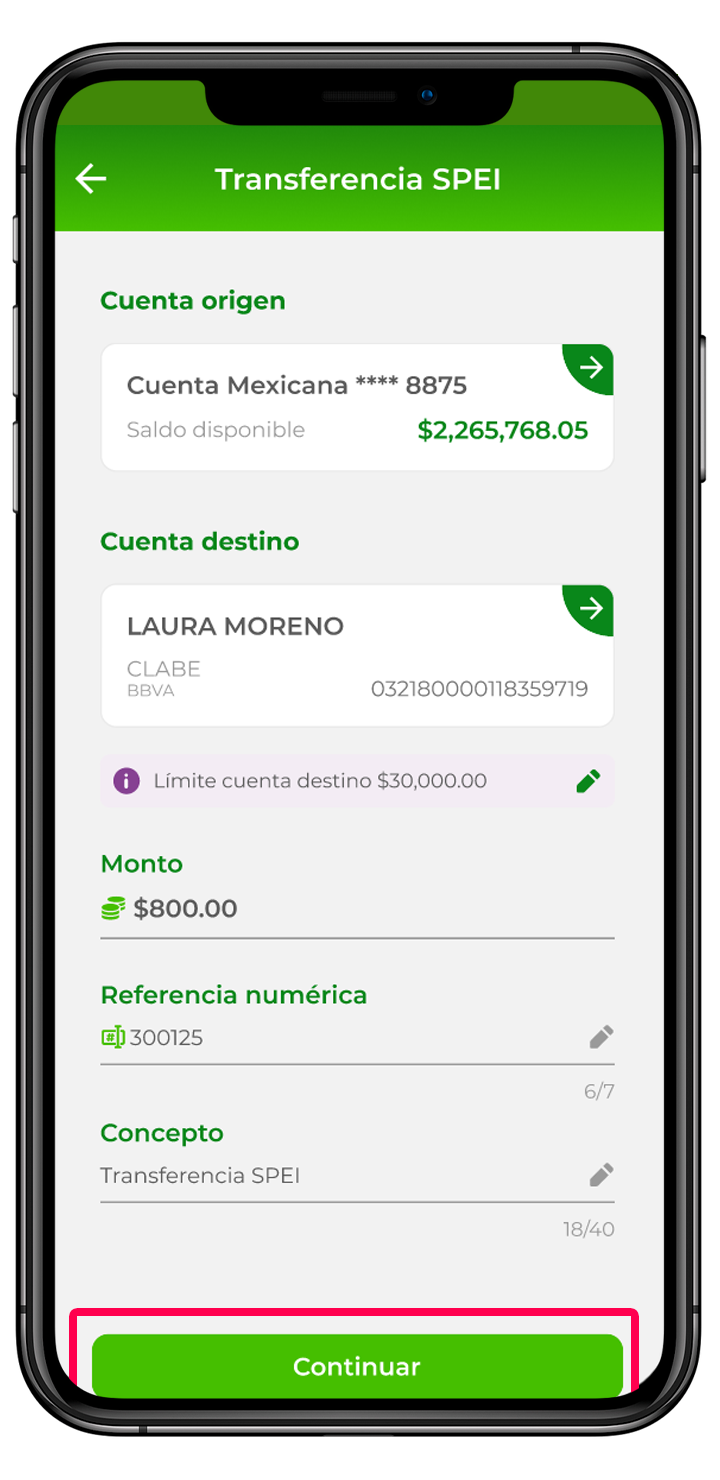Edit the Concepto text field

pyautogui.click(x=600, y=1176)
